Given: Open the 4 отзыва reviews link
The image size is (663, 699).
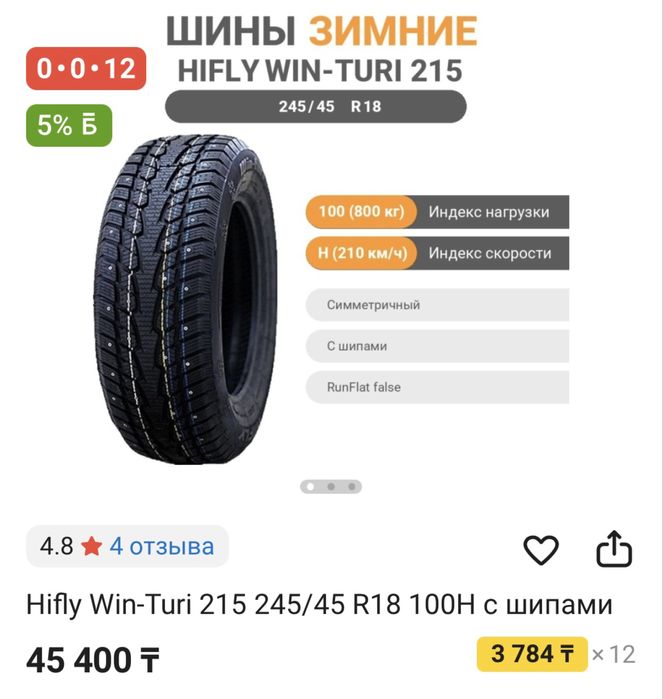Looking at the screenshot, I should pyautogui.click(x=161, y=546).
